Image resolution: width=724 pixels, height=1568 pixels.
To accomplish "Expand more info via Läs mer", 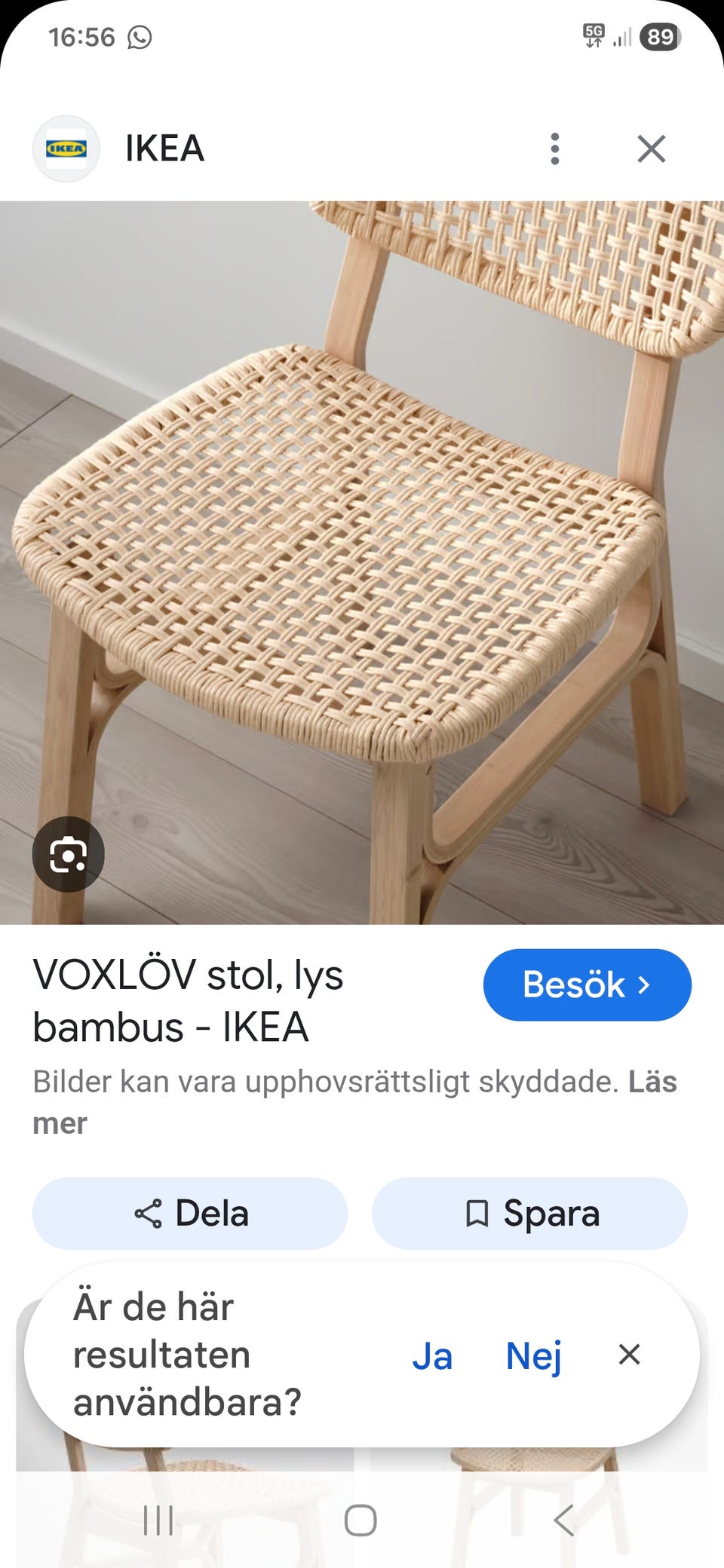I will coord(654,1082).
